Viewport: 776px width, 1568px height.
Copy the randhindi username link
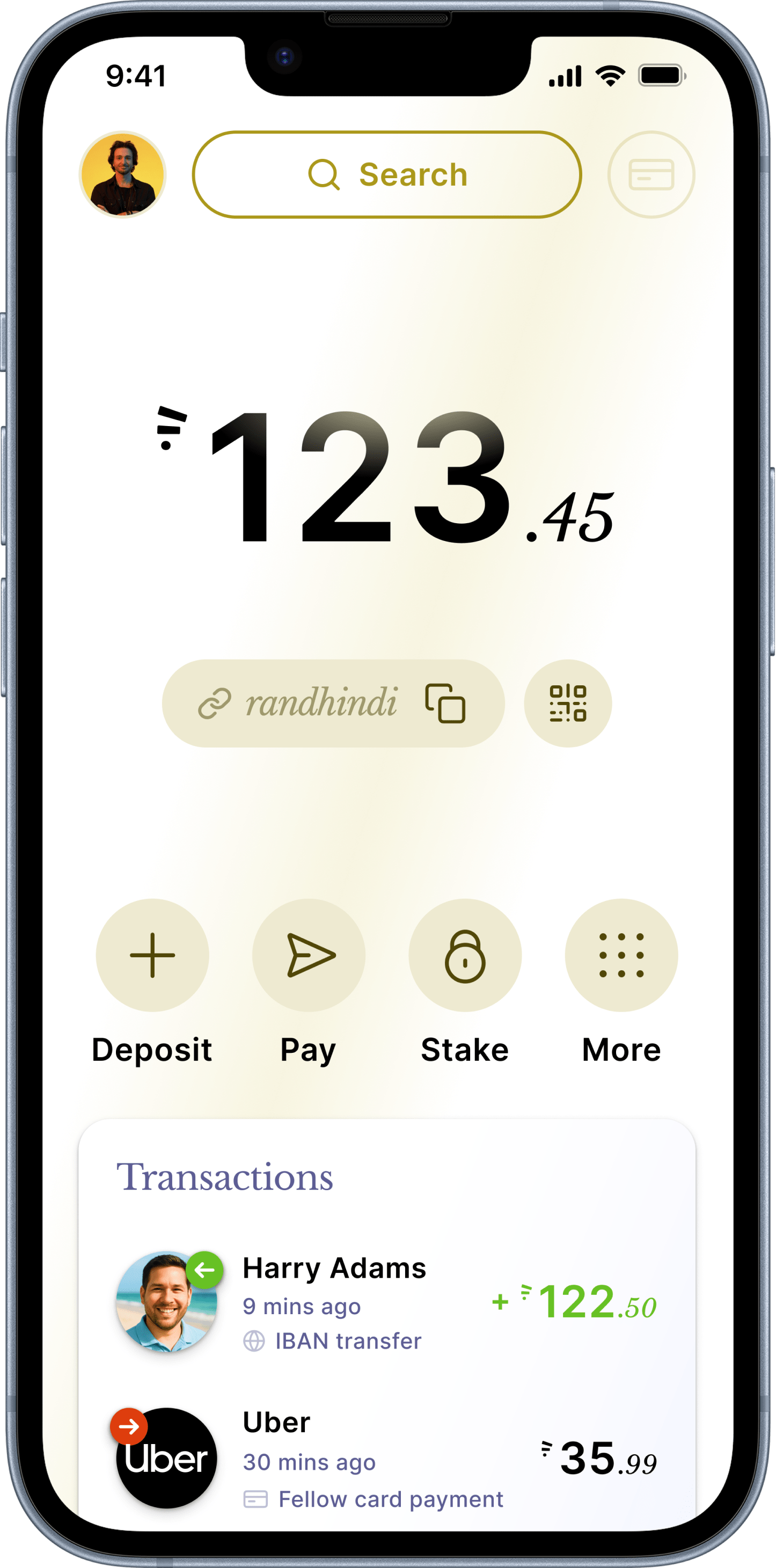445,704
